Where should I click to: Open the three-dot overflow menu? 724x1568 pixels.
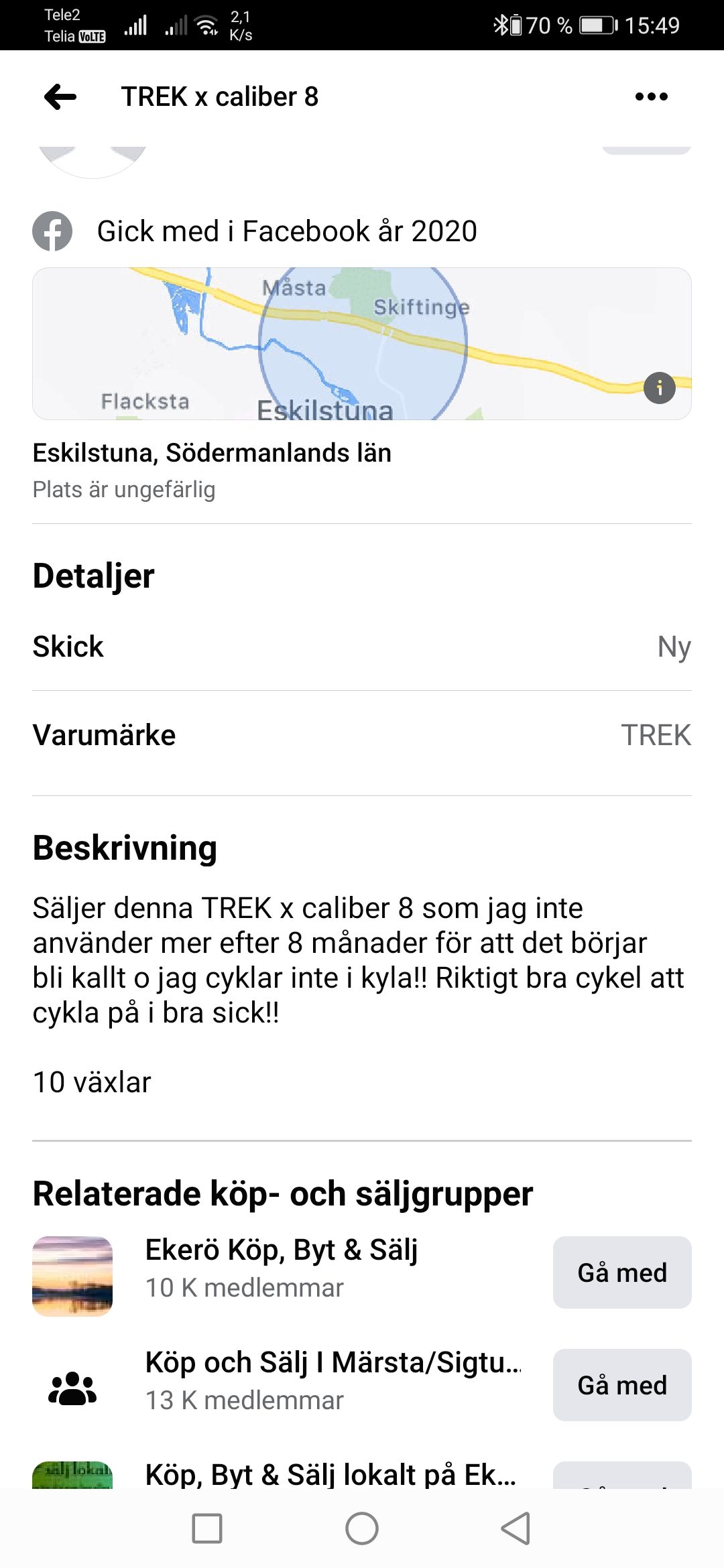pos(651,97)
